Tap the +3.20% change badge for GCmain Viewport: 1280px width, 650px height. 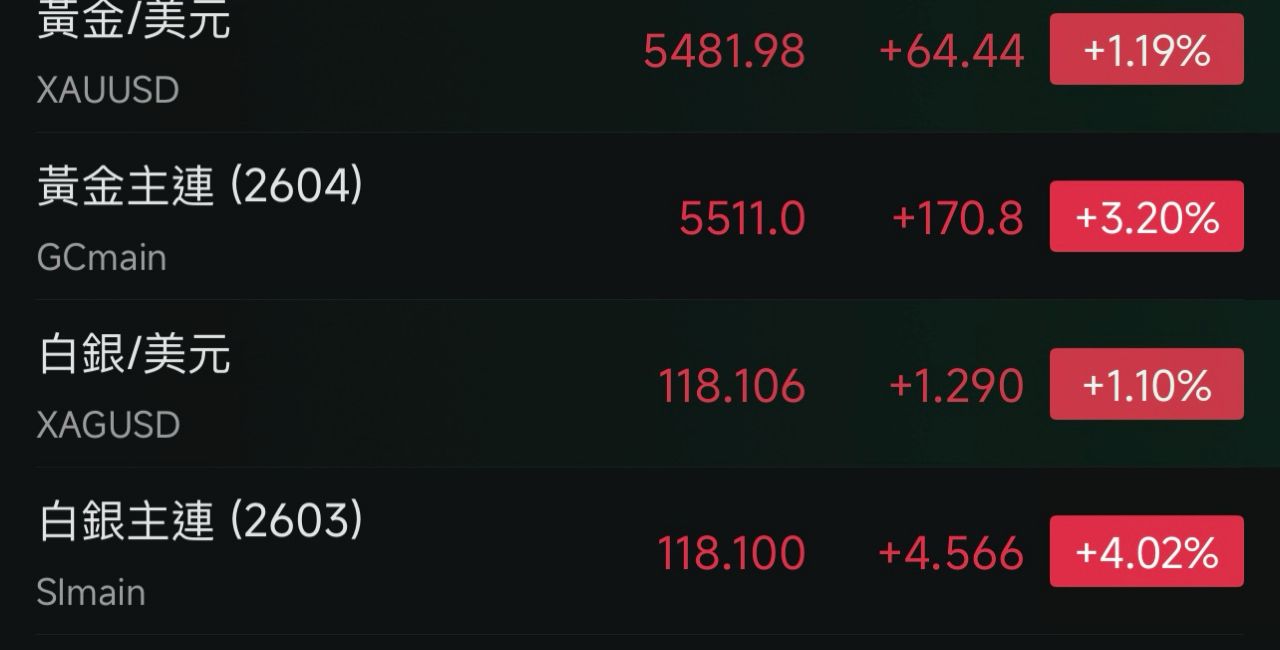tap(1146, 216)
